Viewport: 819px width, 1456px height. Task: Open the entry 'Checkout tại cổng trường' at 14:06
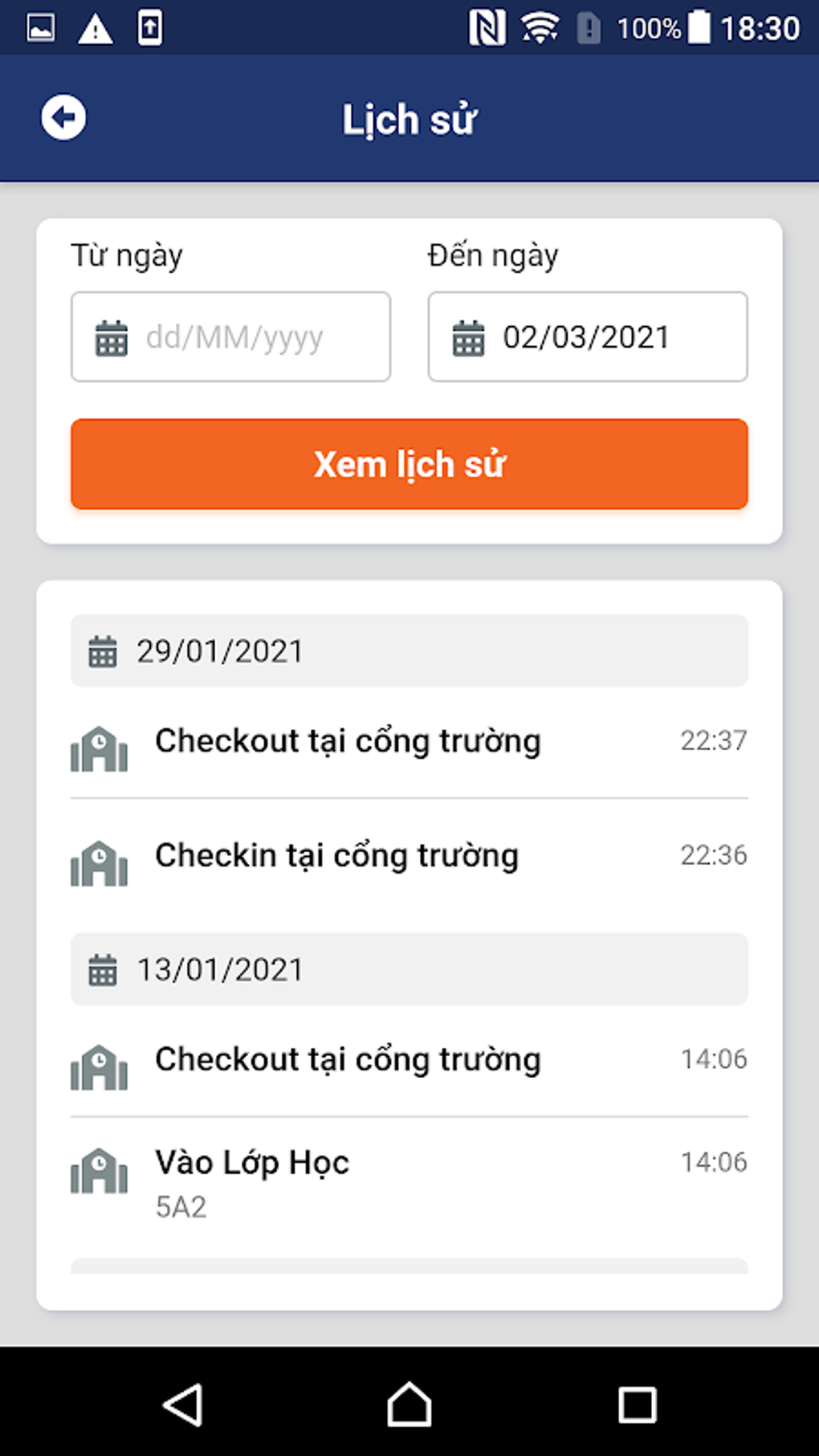click(x=409, y=1060)
